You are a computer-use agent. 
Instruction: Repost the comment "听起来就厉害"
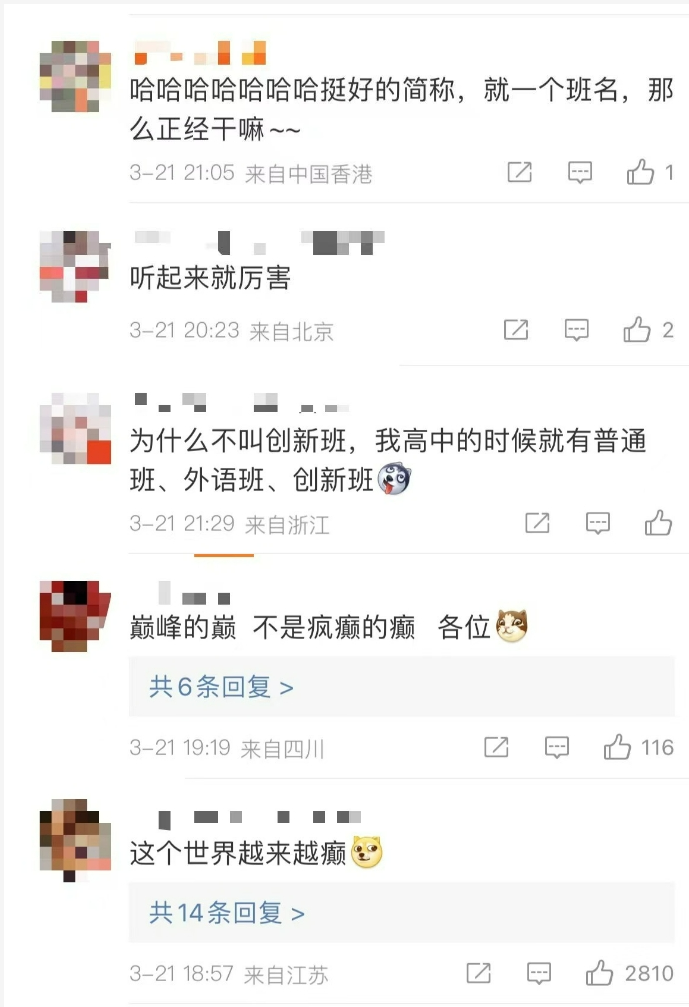(516, 330)
